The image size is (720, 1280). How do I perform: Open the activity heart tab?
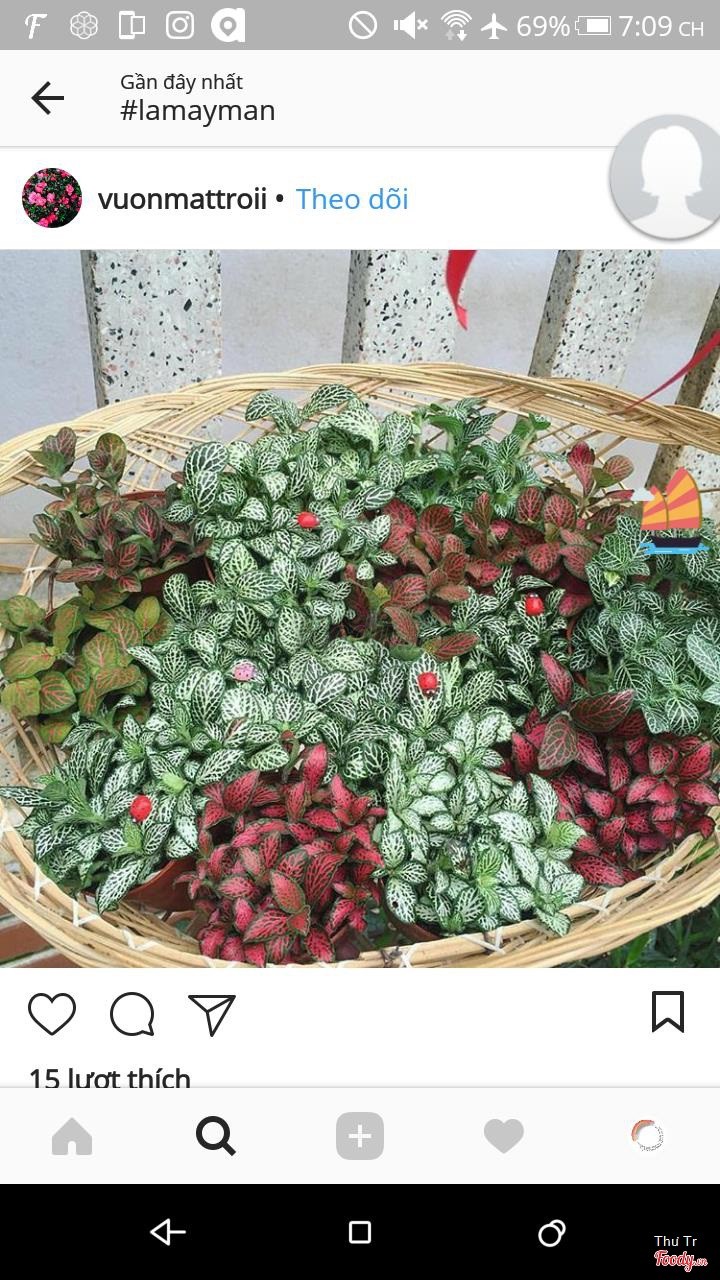[504, 1136]
